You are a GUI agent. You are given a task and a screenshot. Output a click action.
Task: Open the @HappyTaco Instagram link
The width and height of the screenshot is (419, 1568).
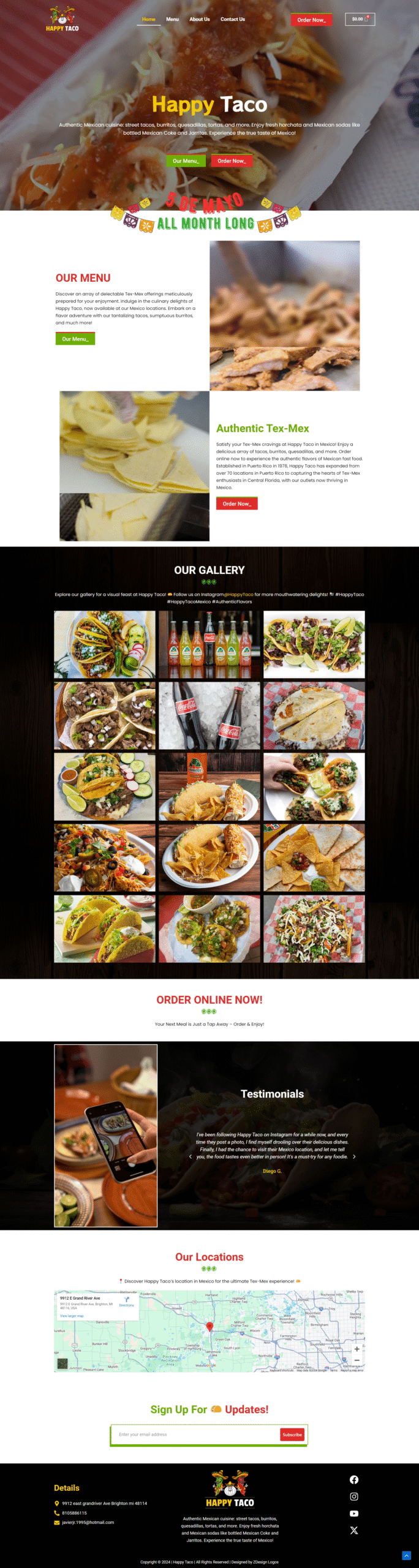238,594
